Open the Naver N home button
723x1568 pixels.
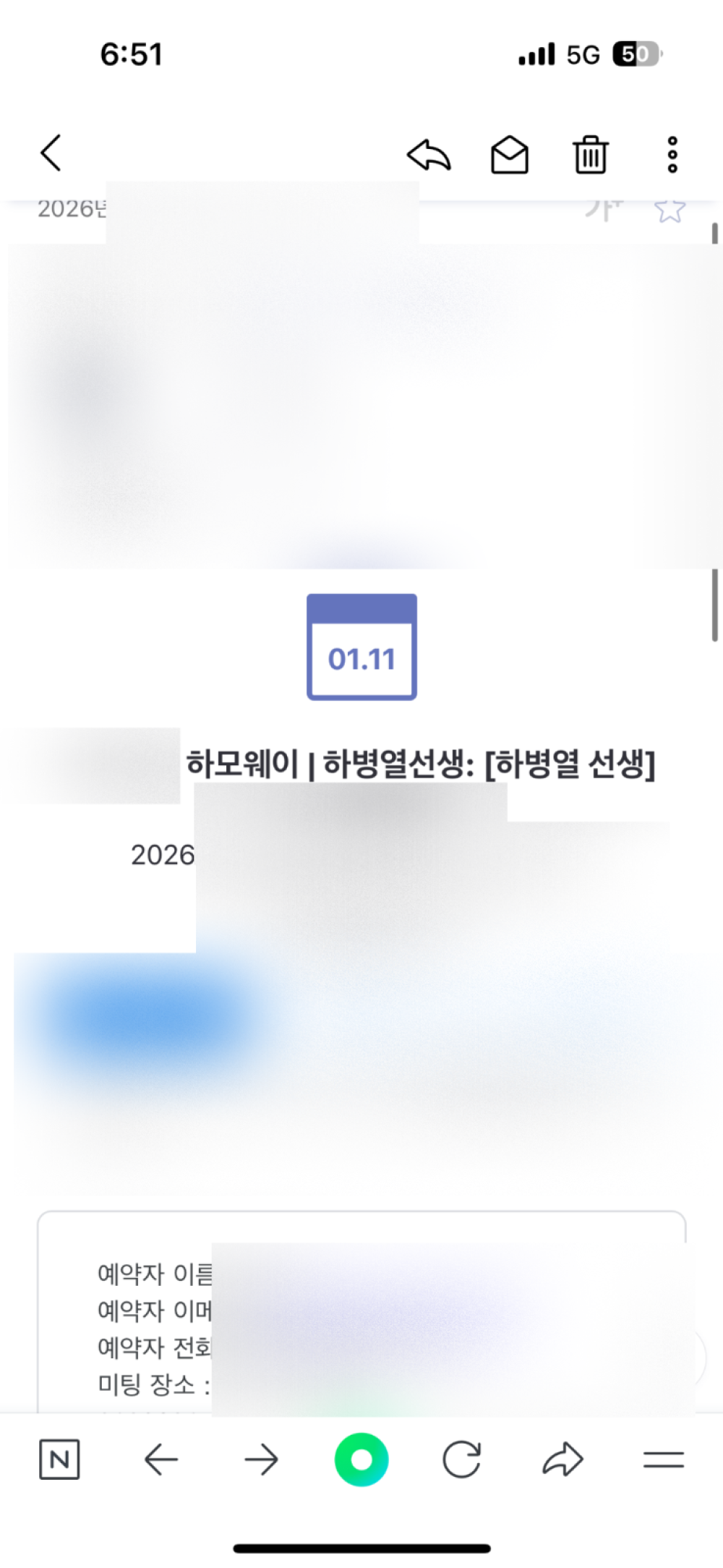click(59, 1460)
